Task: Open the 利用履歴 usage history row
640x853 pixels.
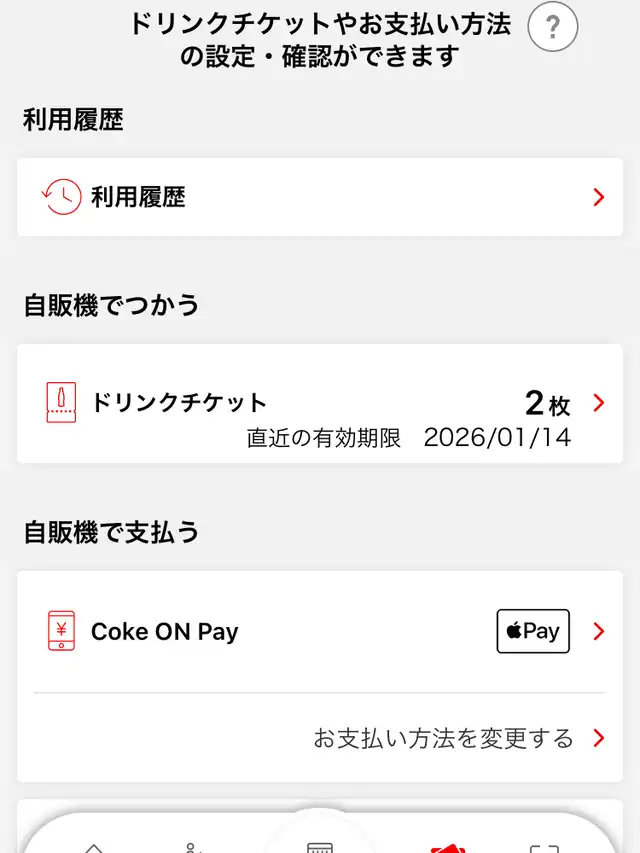Action: click(x=319, y=197)
